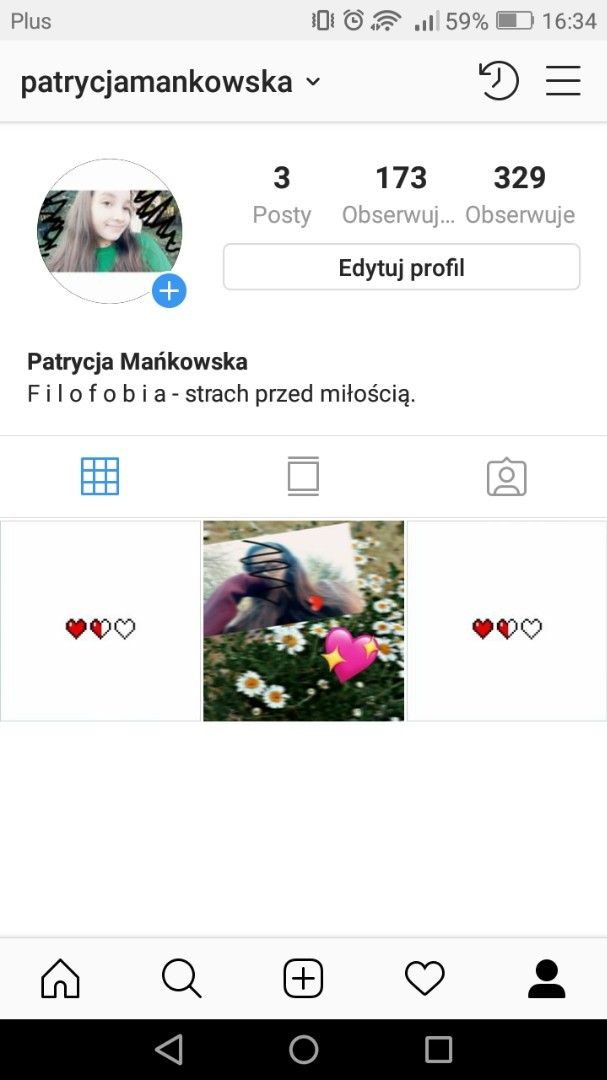Open the archive clock icon
This screenshot has height=1080, width=607.
498,81
